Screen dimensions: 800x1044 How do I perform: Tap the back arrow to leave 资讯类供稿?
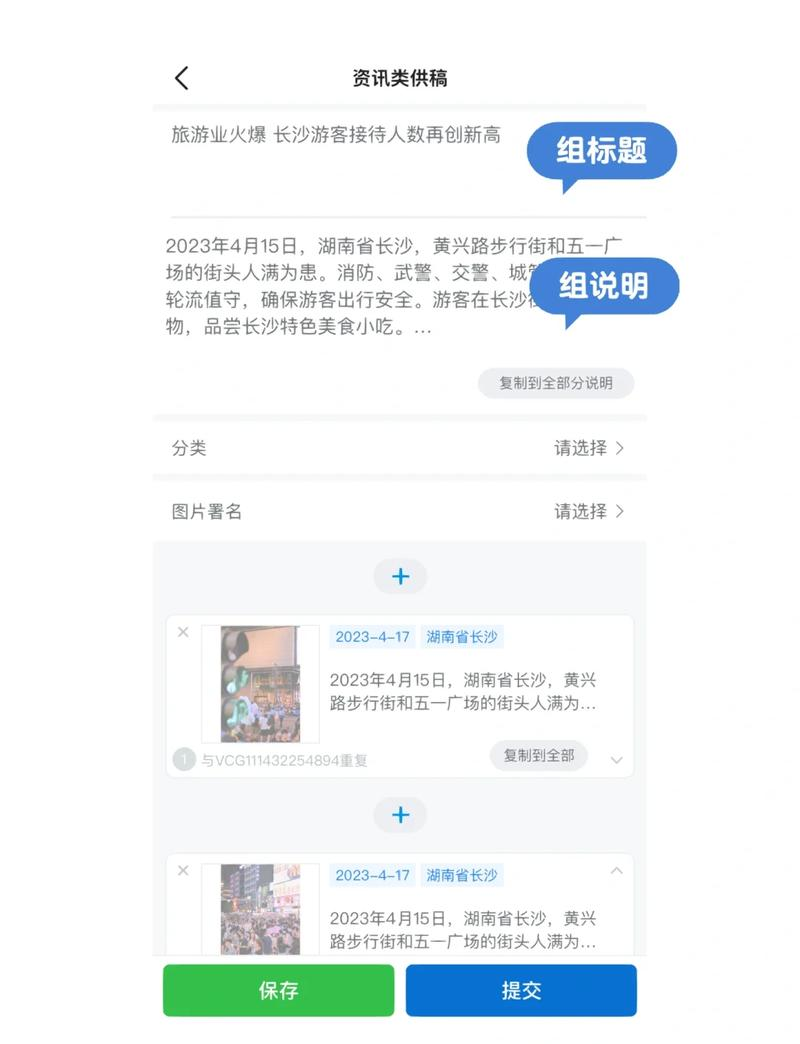(x=181, y=77)
